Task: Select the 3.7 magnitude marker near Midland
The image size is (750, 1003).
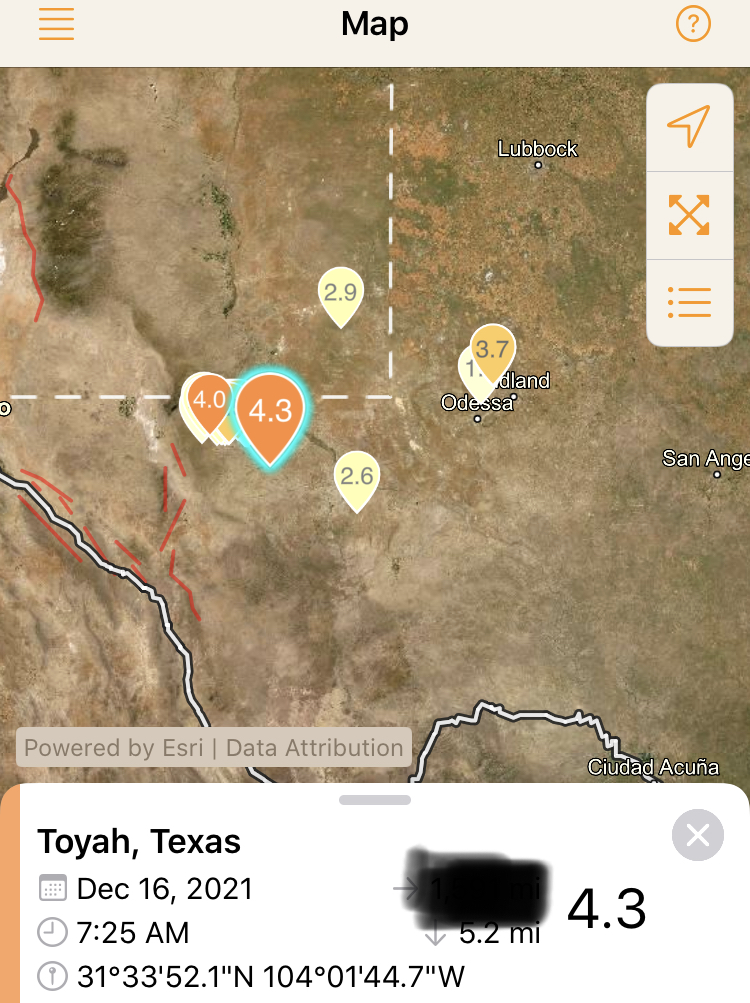Action: coord(492,350)
